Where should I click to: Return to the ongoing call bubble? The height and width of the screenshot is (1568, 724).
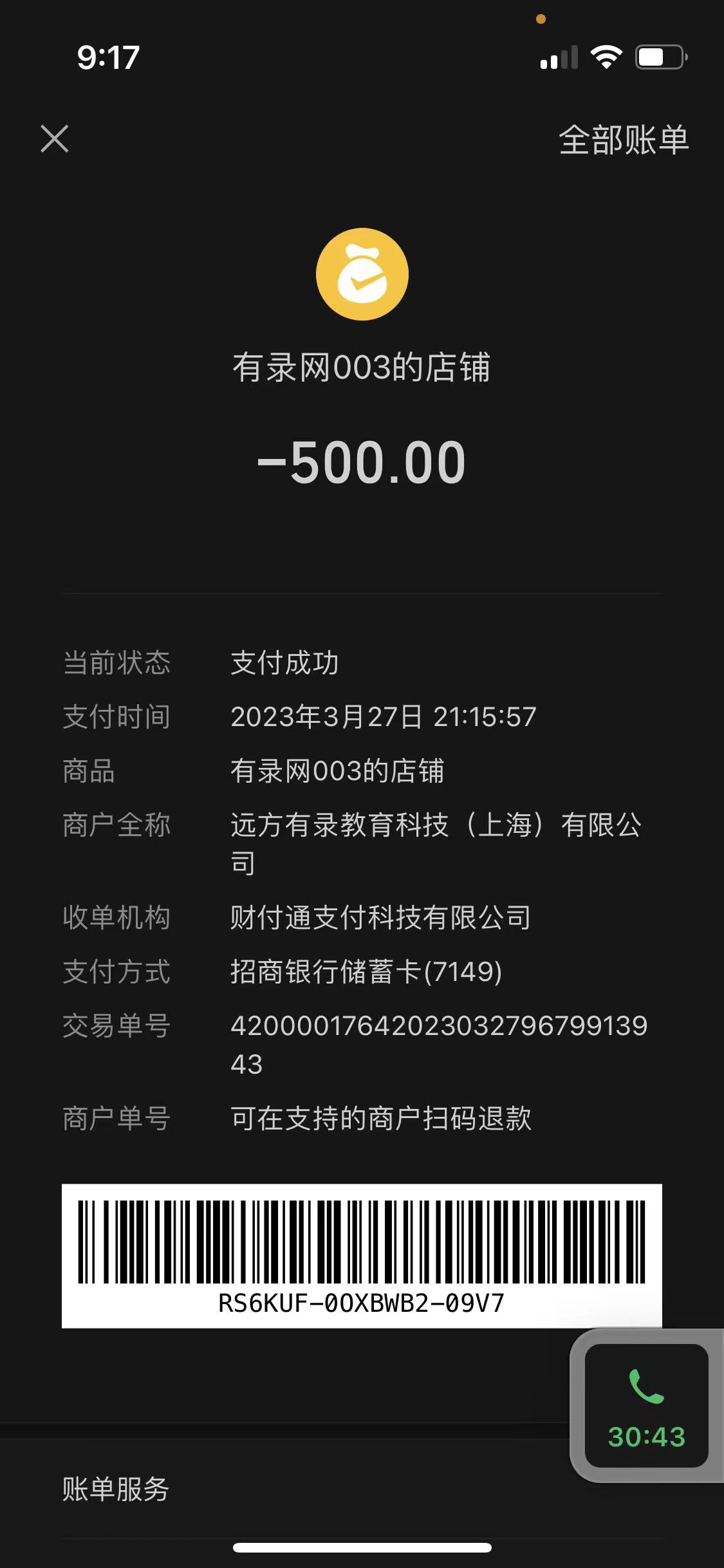pyautogui.click(x=646, y=1406)
